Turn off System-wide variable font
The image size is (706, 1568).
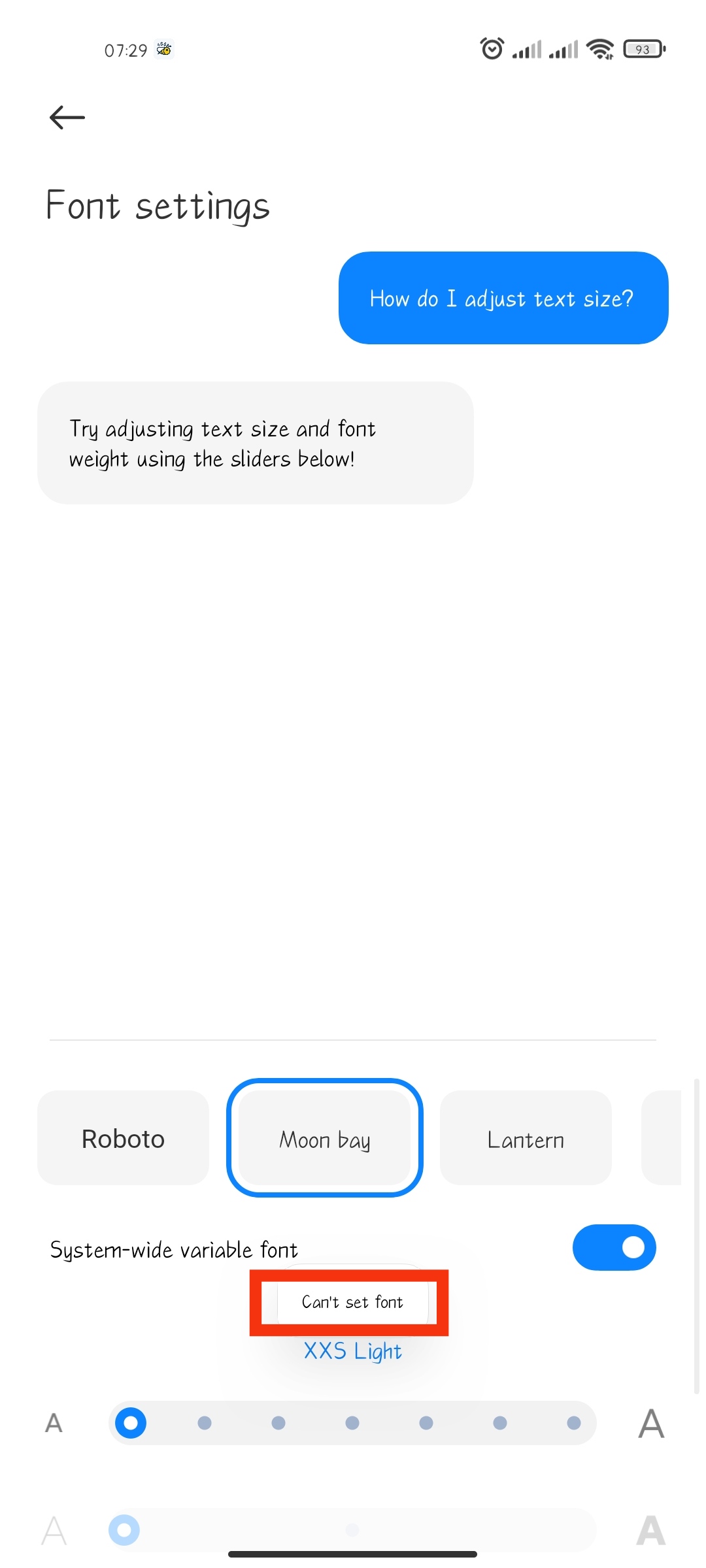coord(614,1248)
